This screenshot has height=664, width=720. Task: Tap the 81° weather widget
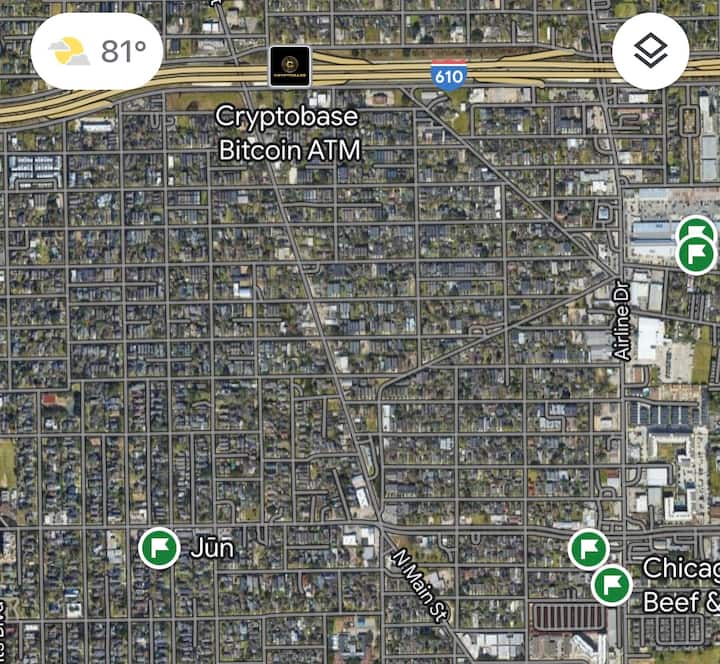coord(97,51)
